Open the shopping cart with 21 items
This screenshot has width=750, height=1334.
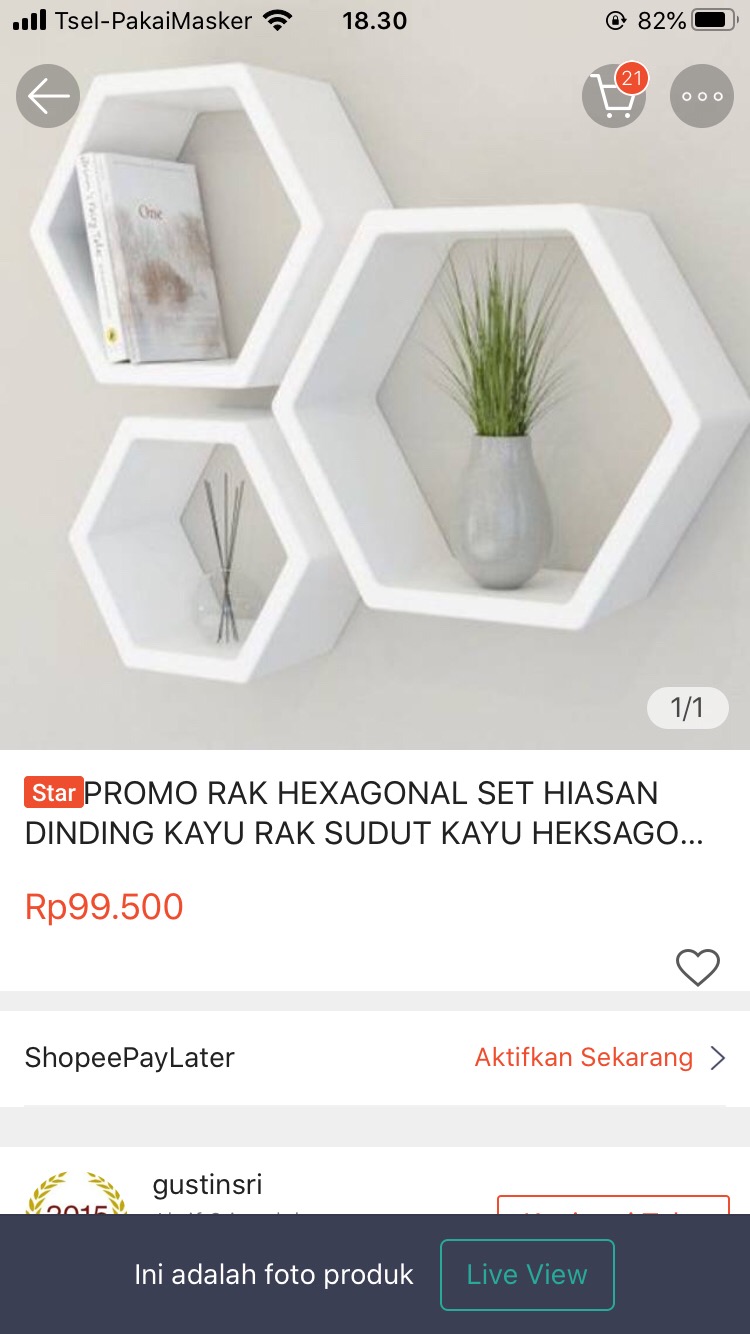(613, 96)
